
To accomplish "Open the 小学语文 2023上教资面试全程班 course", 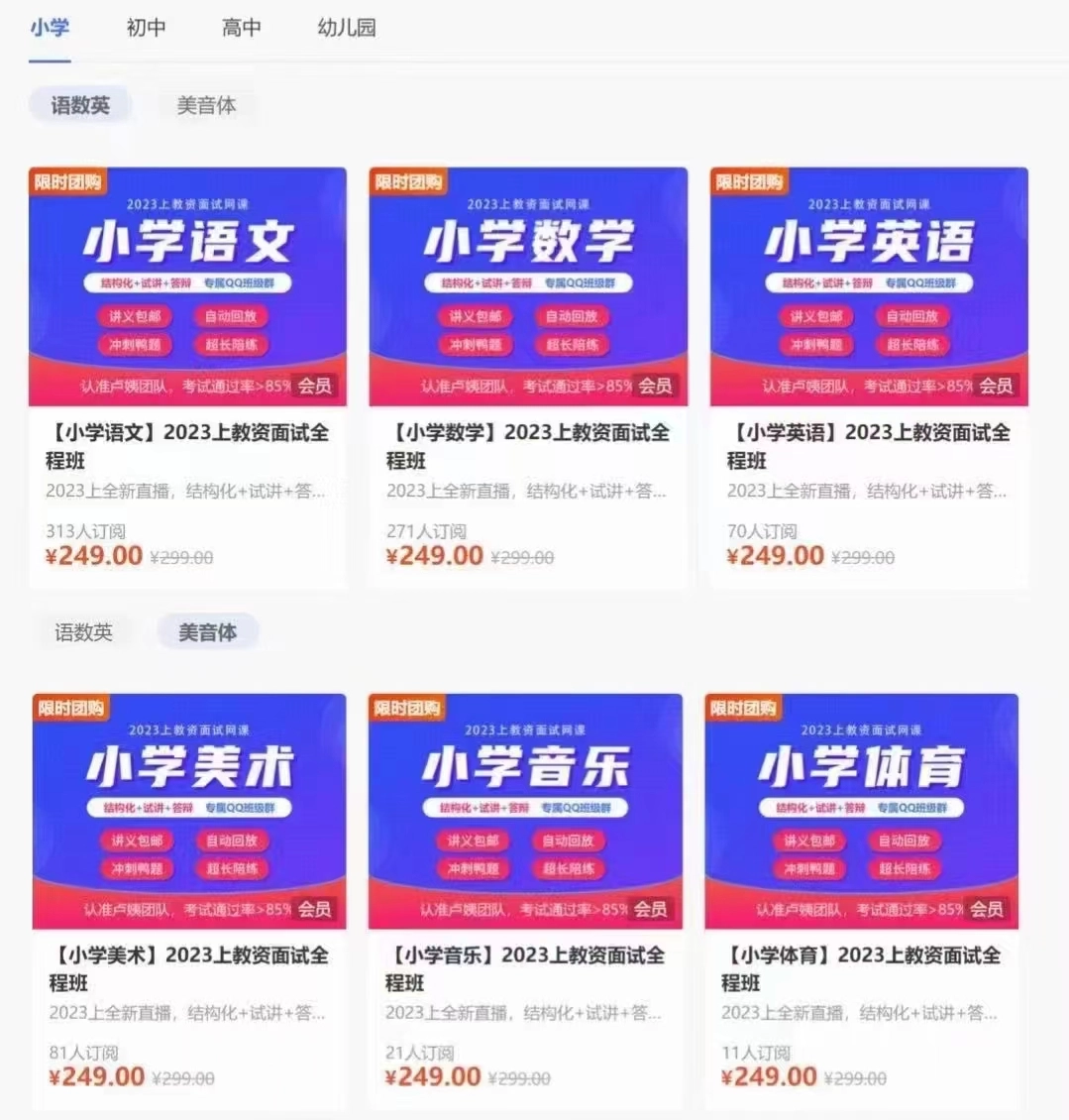I will point(187,445).
